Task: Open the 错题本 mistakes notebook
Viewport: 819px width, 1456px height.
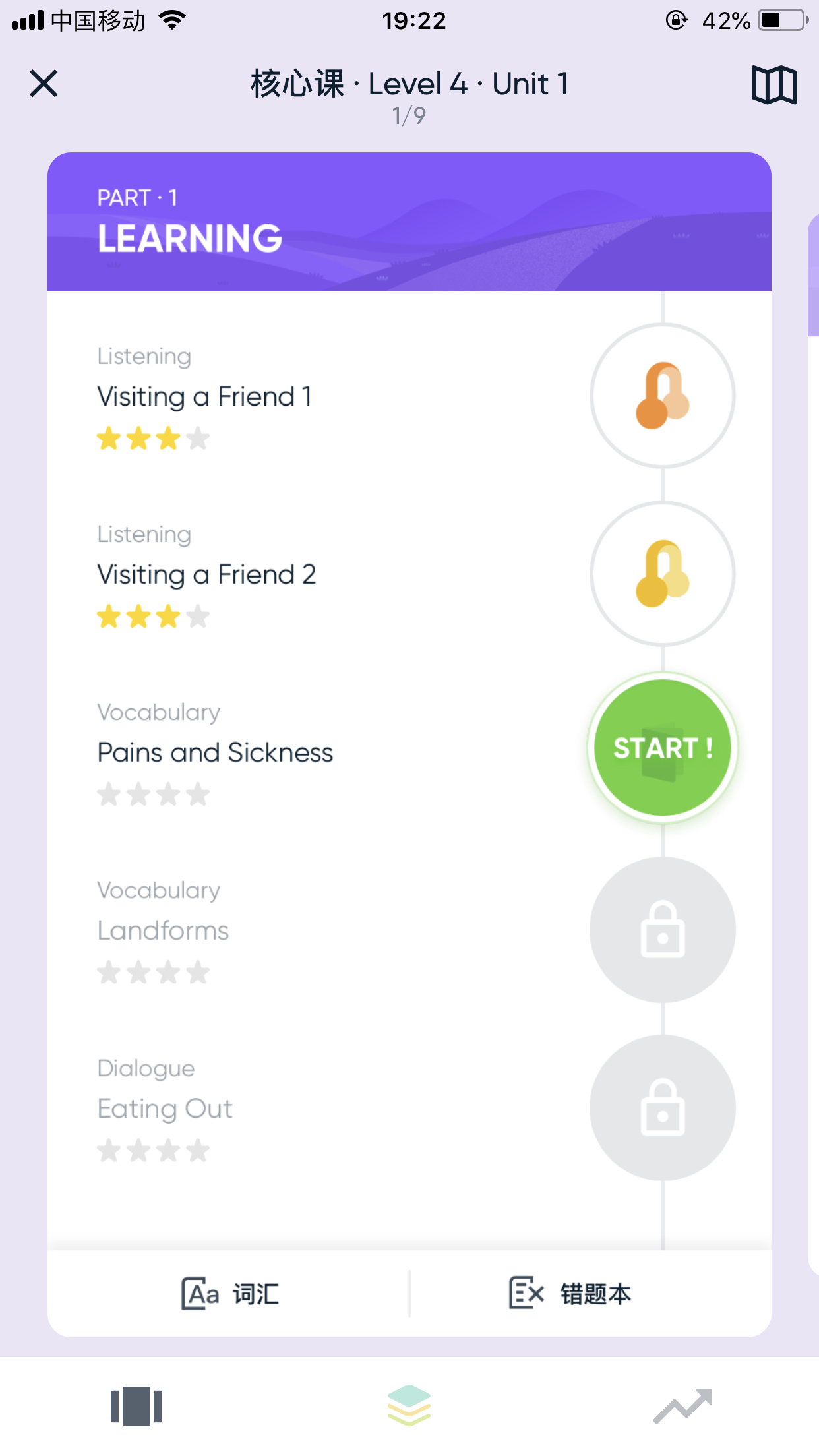Action: coord(570,1294)
